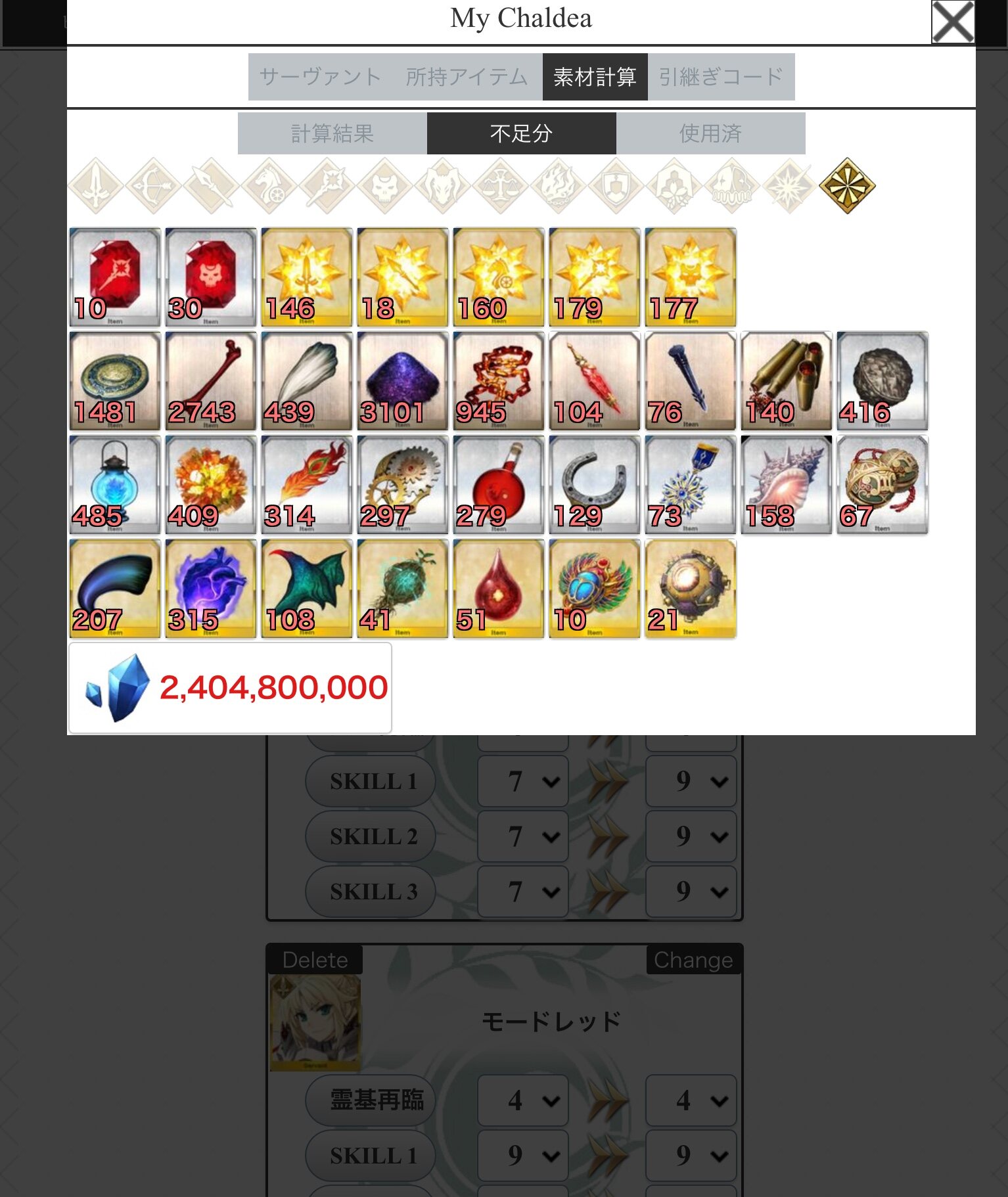Filter by Assassin skull class icon
Screen dimensions: 1008x1197
click(x=385, y=186)
